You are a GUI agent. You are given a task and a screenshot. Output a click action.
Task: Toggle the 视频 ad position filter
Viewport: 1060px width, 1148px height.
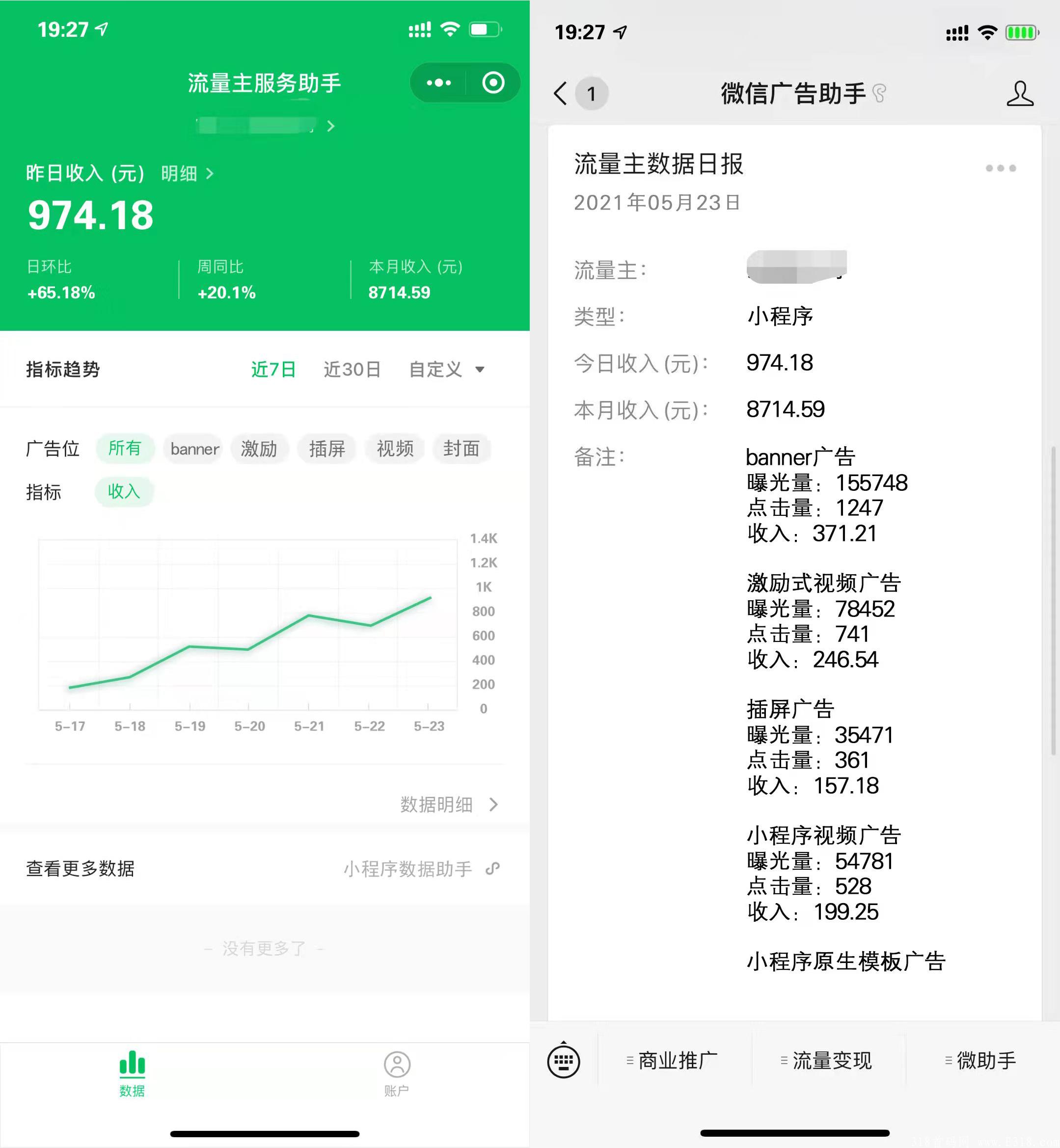coord(394,449)
